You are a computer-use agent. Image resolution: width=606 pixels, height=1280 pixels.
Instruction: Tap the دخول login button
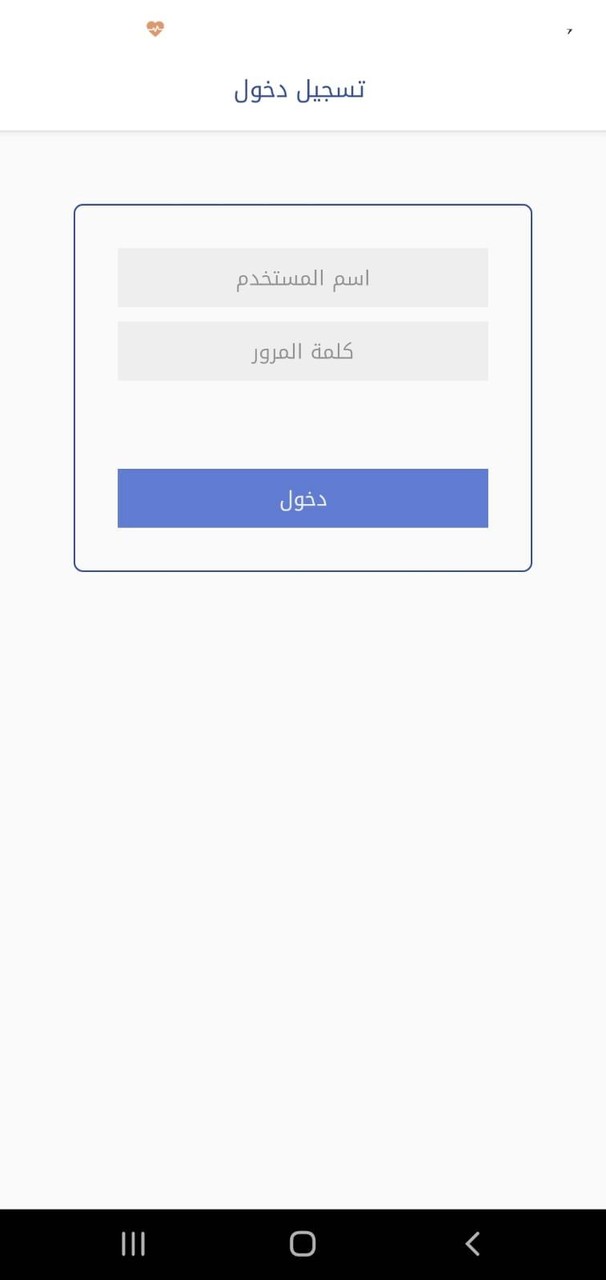[302, 498]
